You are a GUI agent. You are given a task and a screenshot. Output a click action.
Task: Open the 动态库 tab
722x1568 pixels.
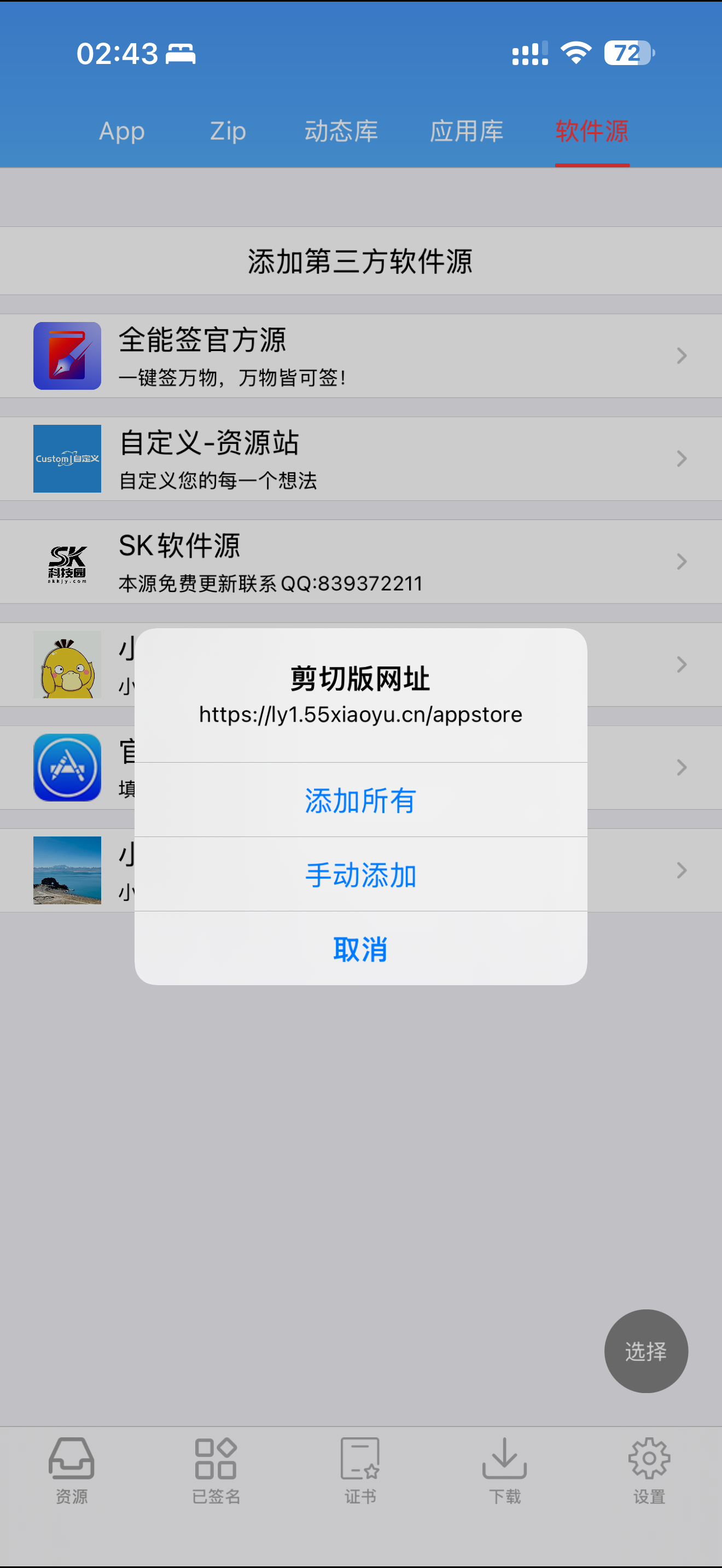click(341, 131)
